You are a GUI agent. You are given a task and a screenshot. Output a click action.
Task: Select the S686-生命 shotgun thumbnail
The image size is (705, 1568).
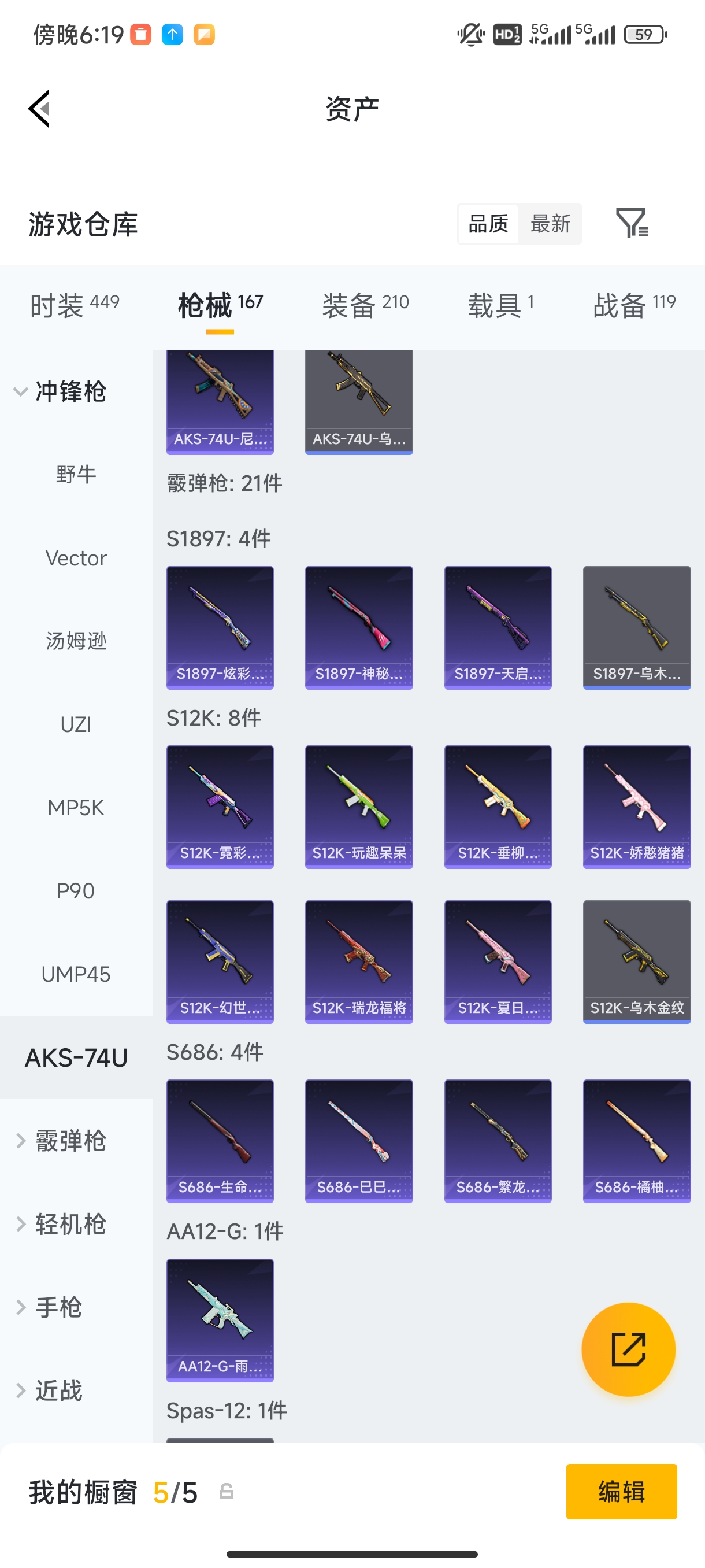pyautogui.click(x=220, y=1141)
